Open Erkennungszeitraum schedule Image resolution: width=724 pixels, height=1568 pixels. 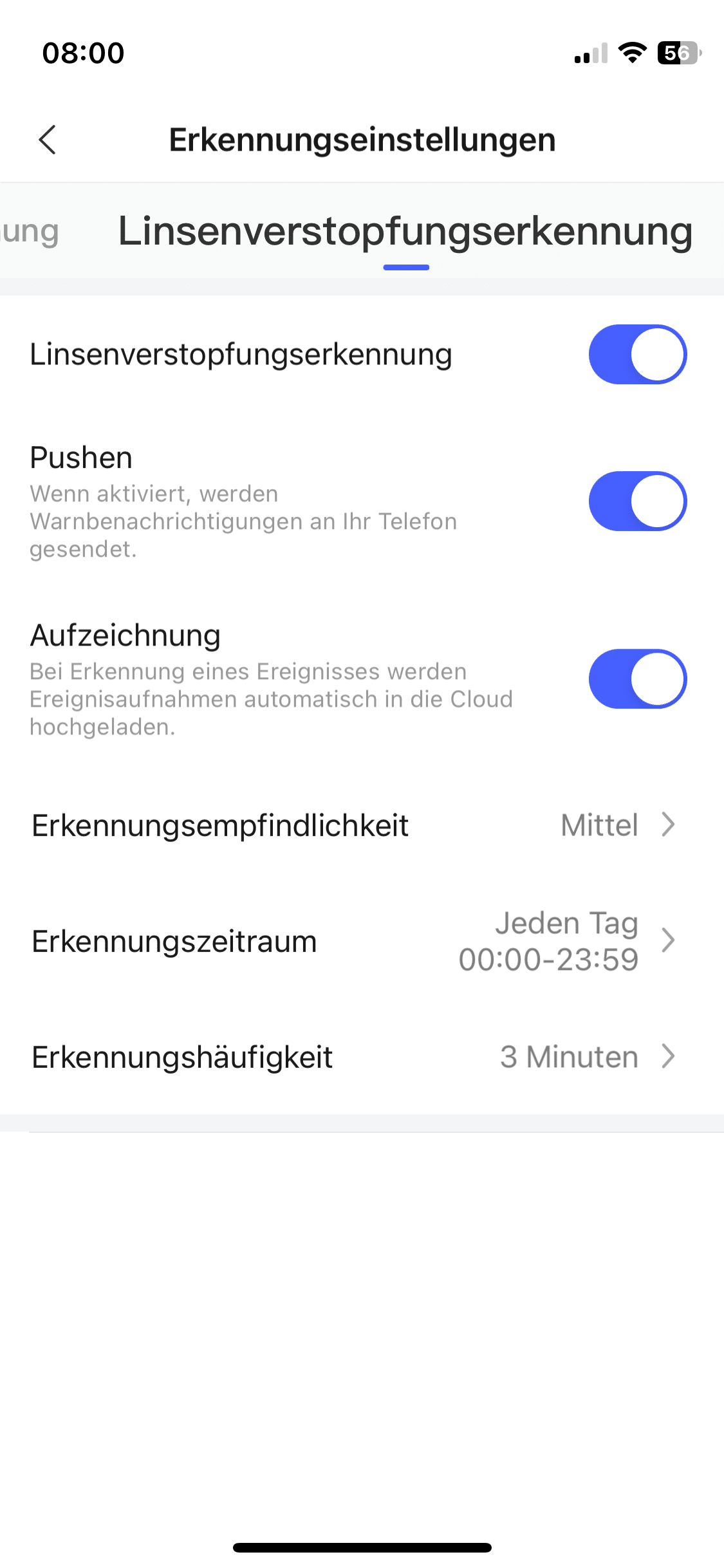click(x=362, y=941)
